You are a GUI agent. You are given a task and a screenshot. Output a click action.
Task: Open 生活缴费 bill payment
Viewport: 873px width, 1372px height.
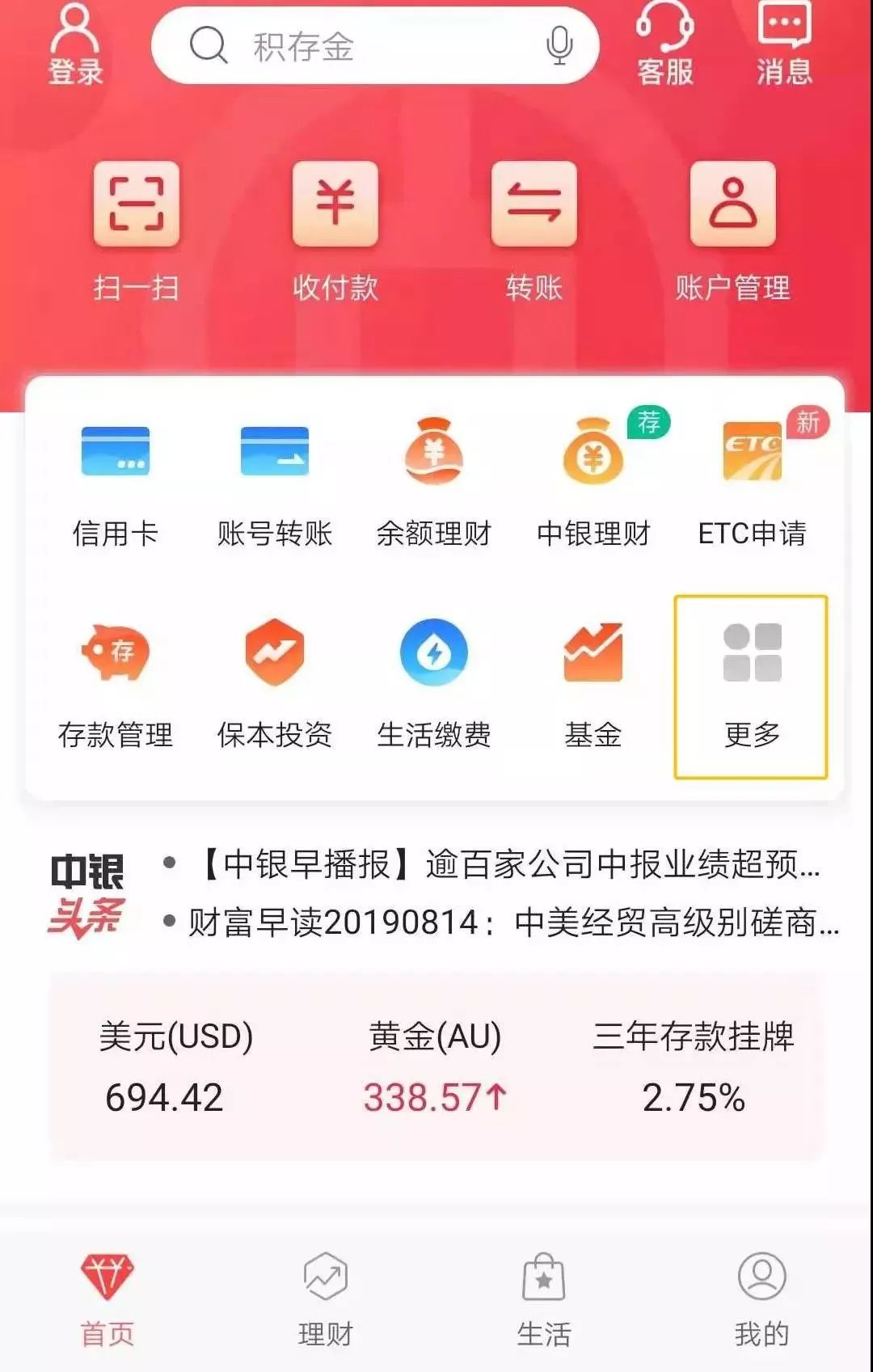point(435,683)
